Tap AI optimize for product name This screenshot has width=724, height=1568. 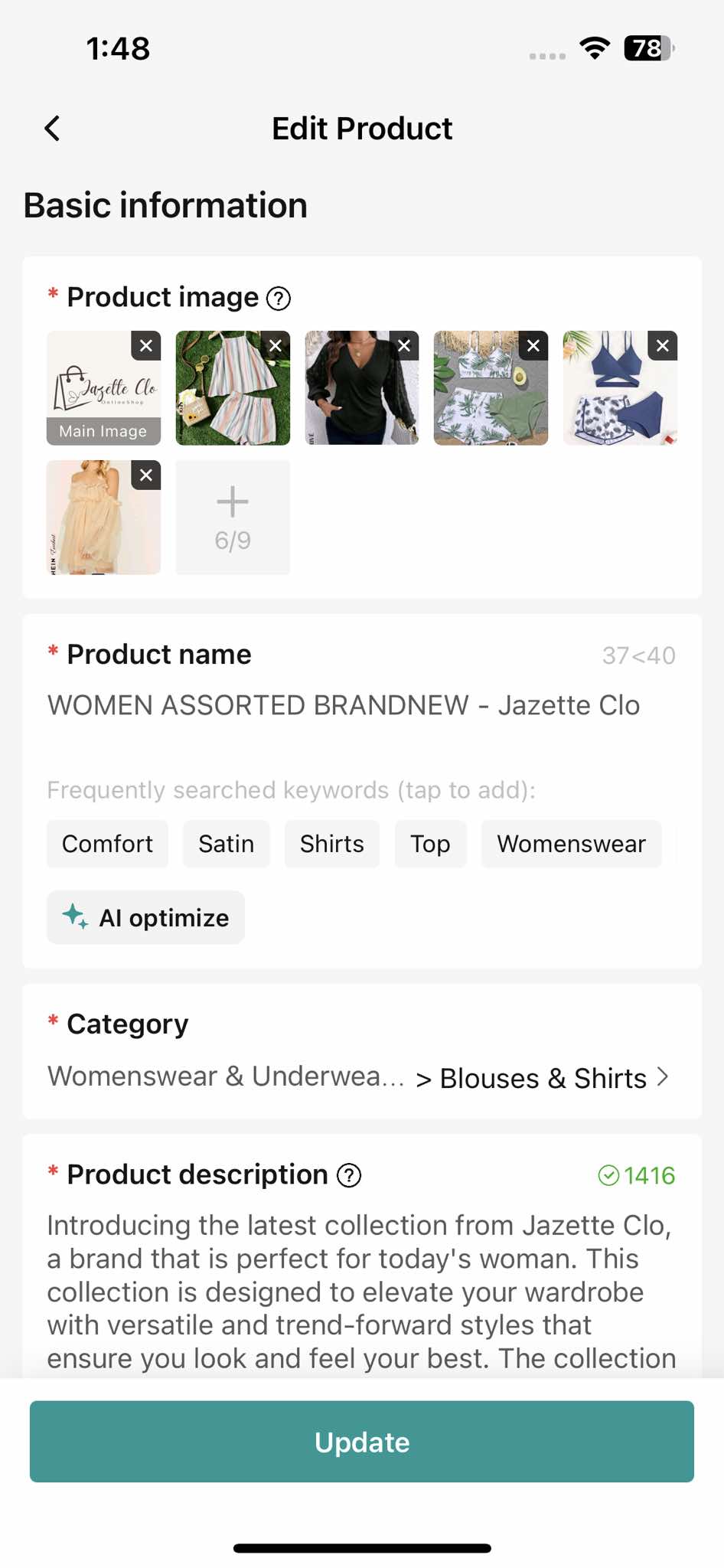[145, 917]
